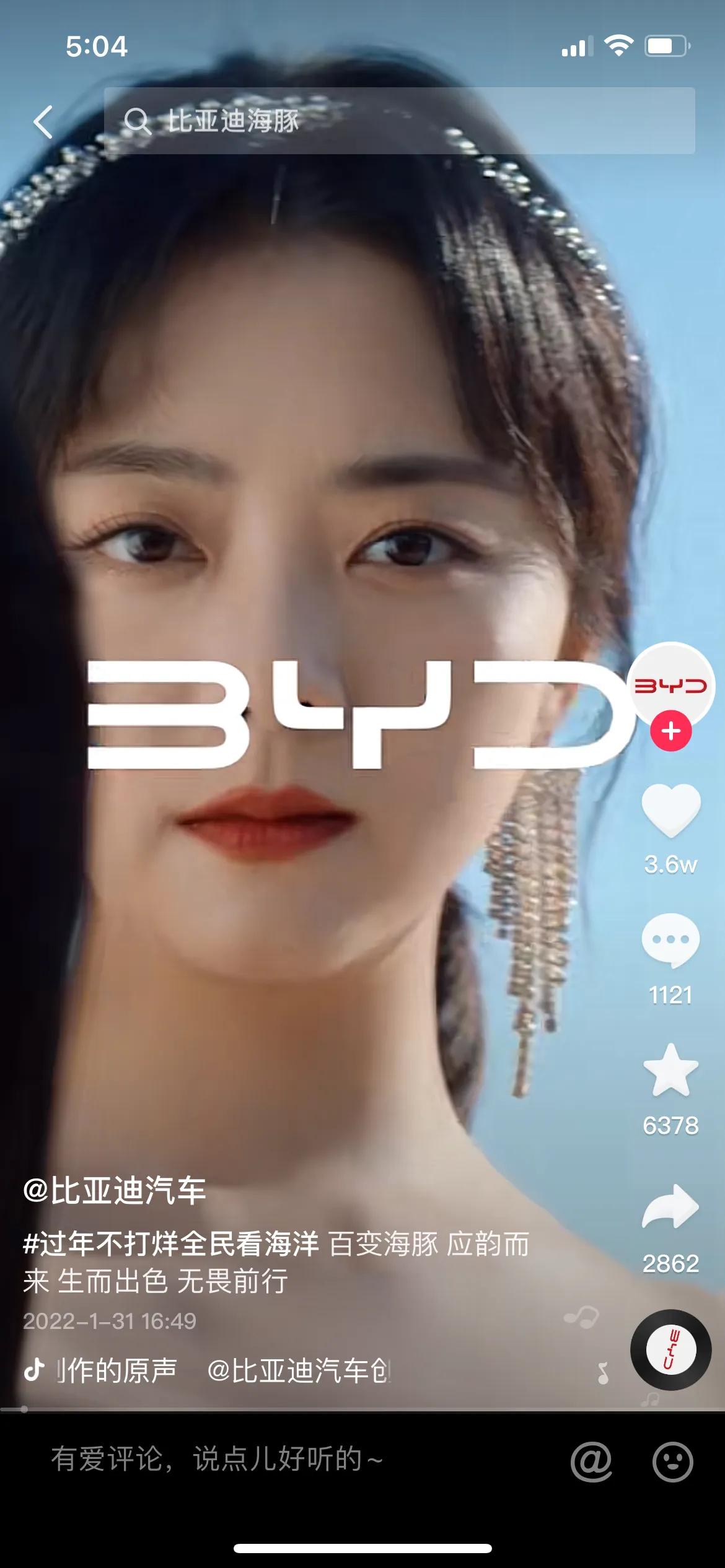Follow BYD with the red plus button
This screenshot has height=1568, width=725.
pos(670,731)
